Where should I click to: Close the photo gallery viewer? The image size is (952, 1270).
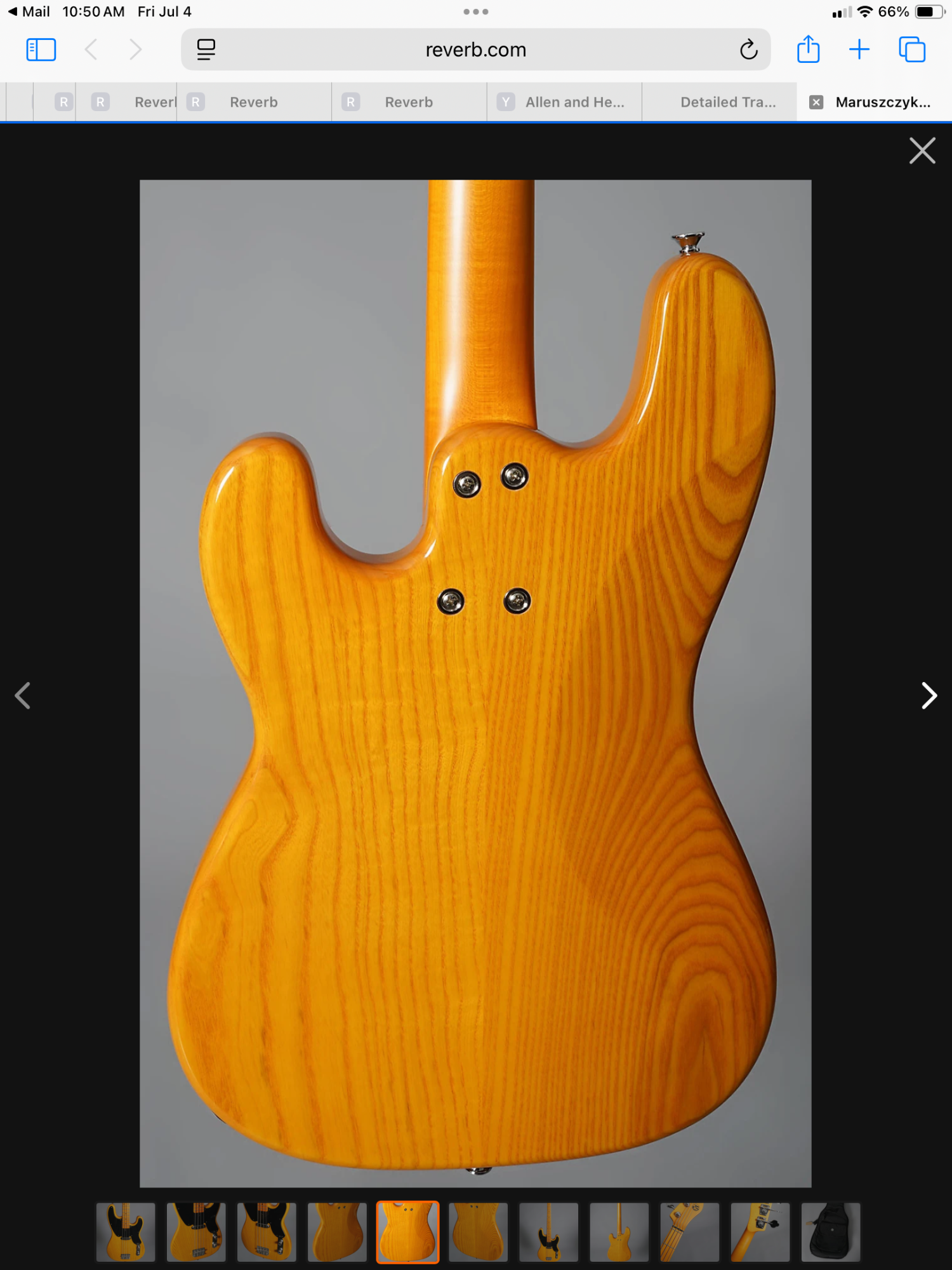[922, 150]
